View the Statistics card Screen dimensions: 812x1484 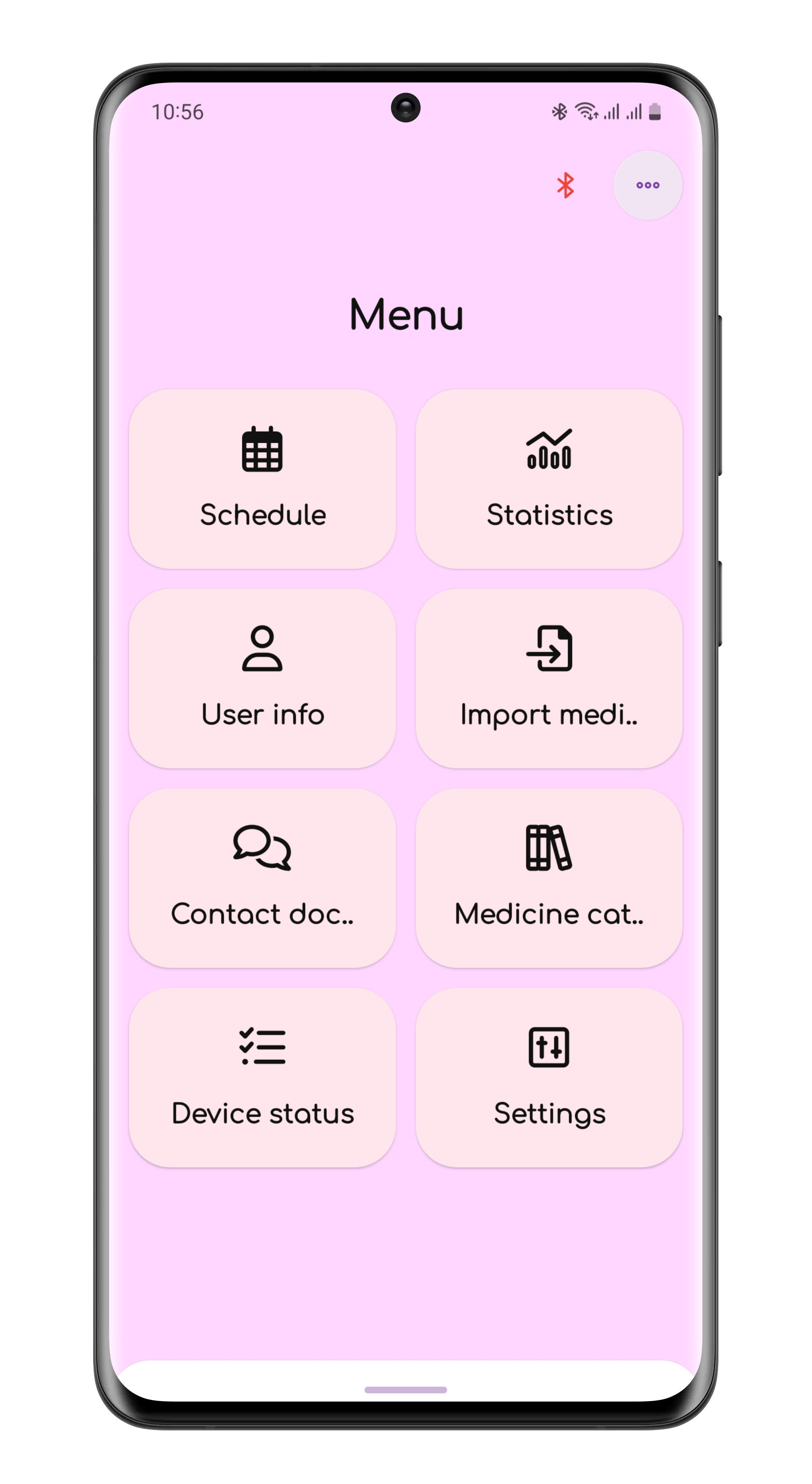[549, 479]
